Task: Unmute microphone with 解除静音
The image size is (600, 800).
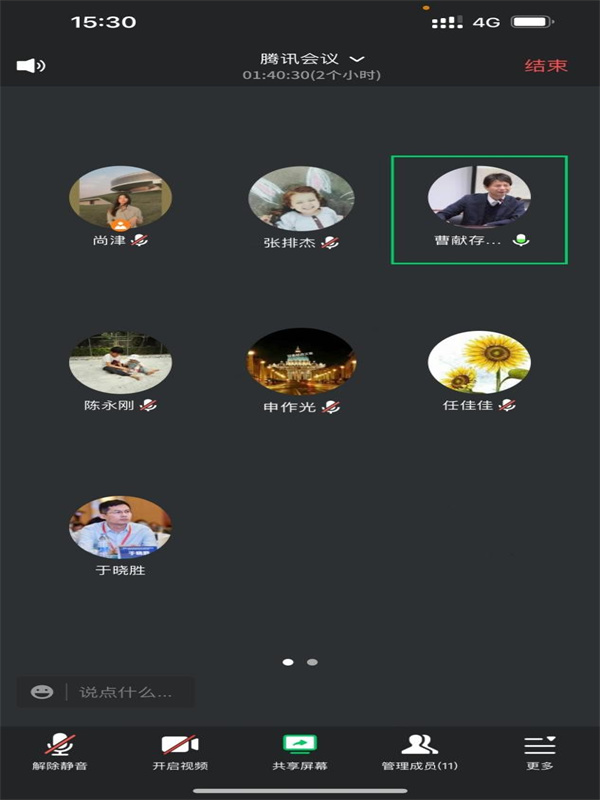Action: point(60,752)
